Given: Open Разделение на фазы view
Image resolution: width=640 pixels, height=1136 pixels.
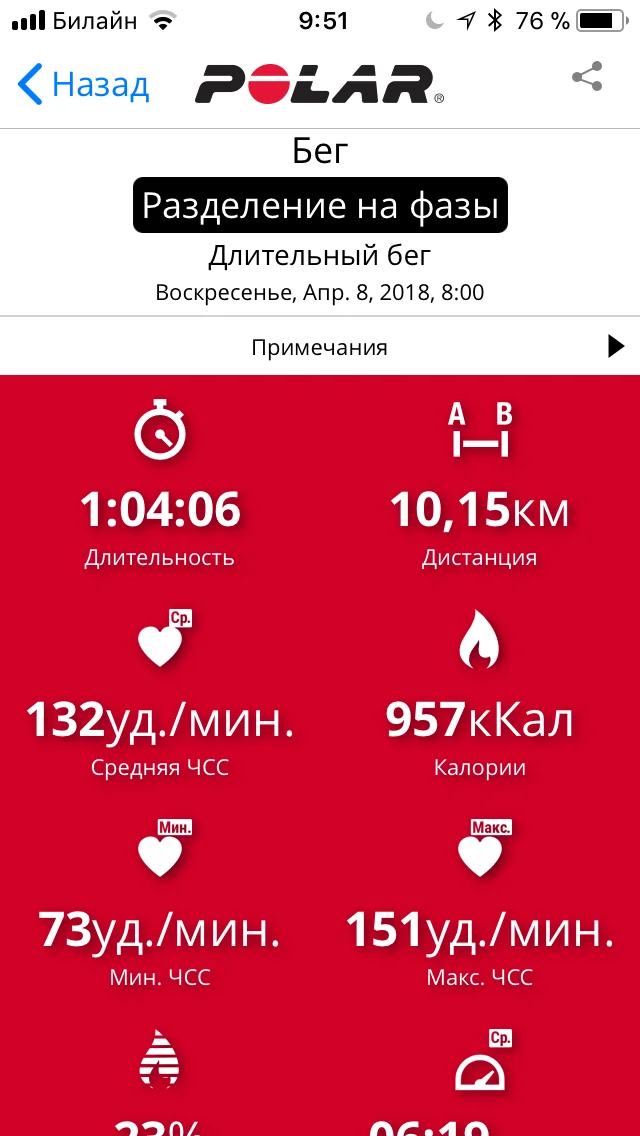Looking at the screenshot, I should pos(320,206).
